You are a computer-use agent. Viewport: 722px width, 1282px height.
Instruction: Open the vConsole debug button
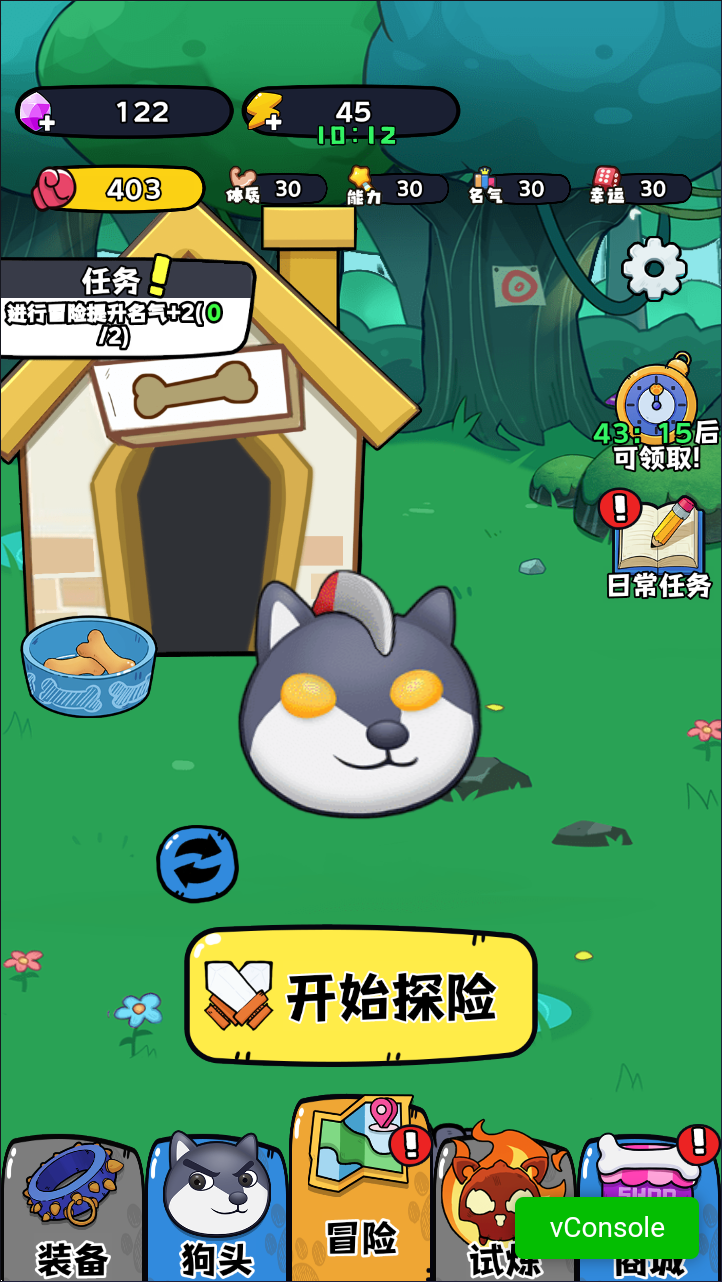(x=607, y=1227)
